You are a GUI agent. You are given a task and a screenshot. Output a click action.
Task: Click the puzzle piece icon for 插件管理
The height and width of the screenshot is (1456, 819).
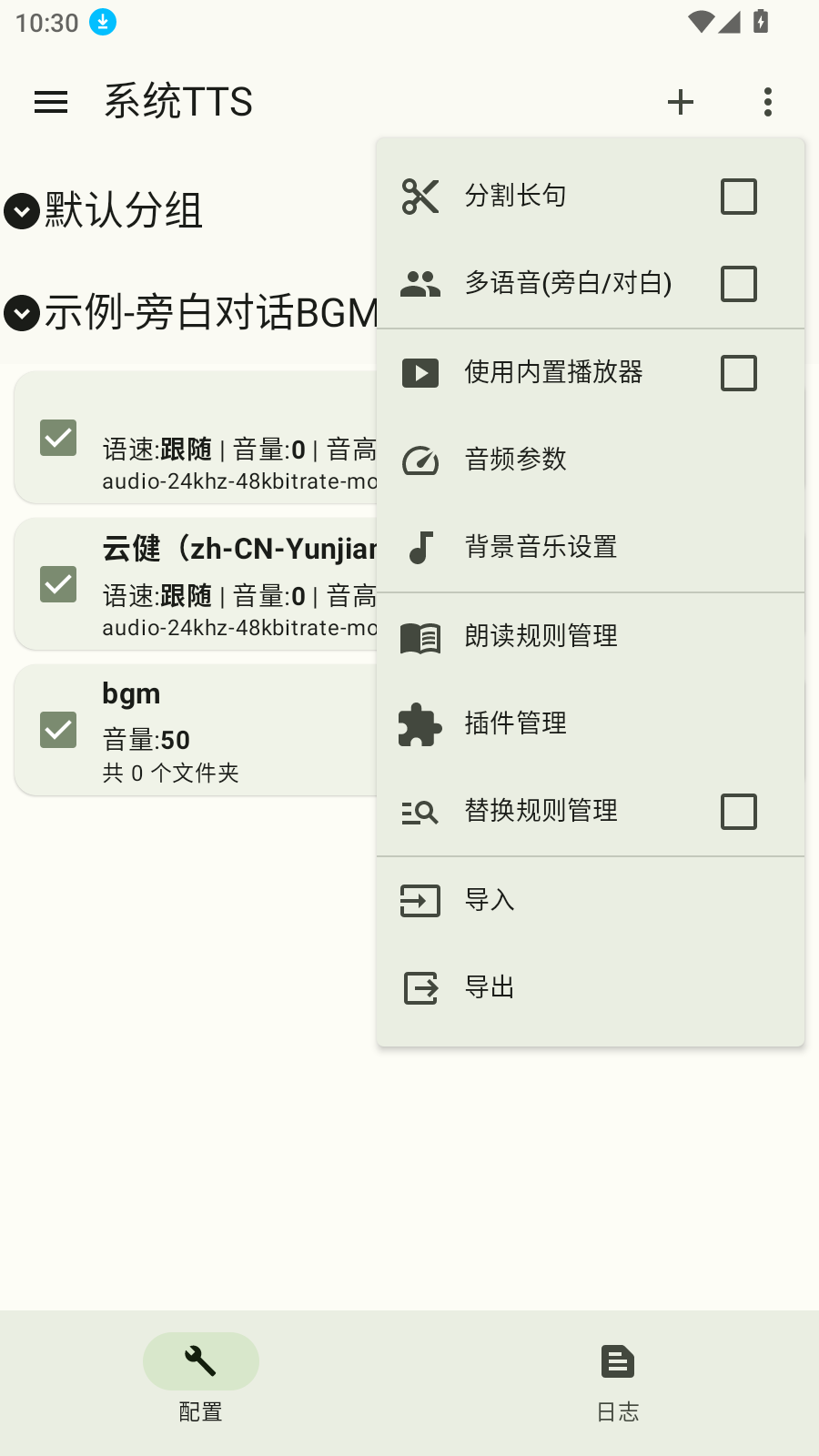420,723
